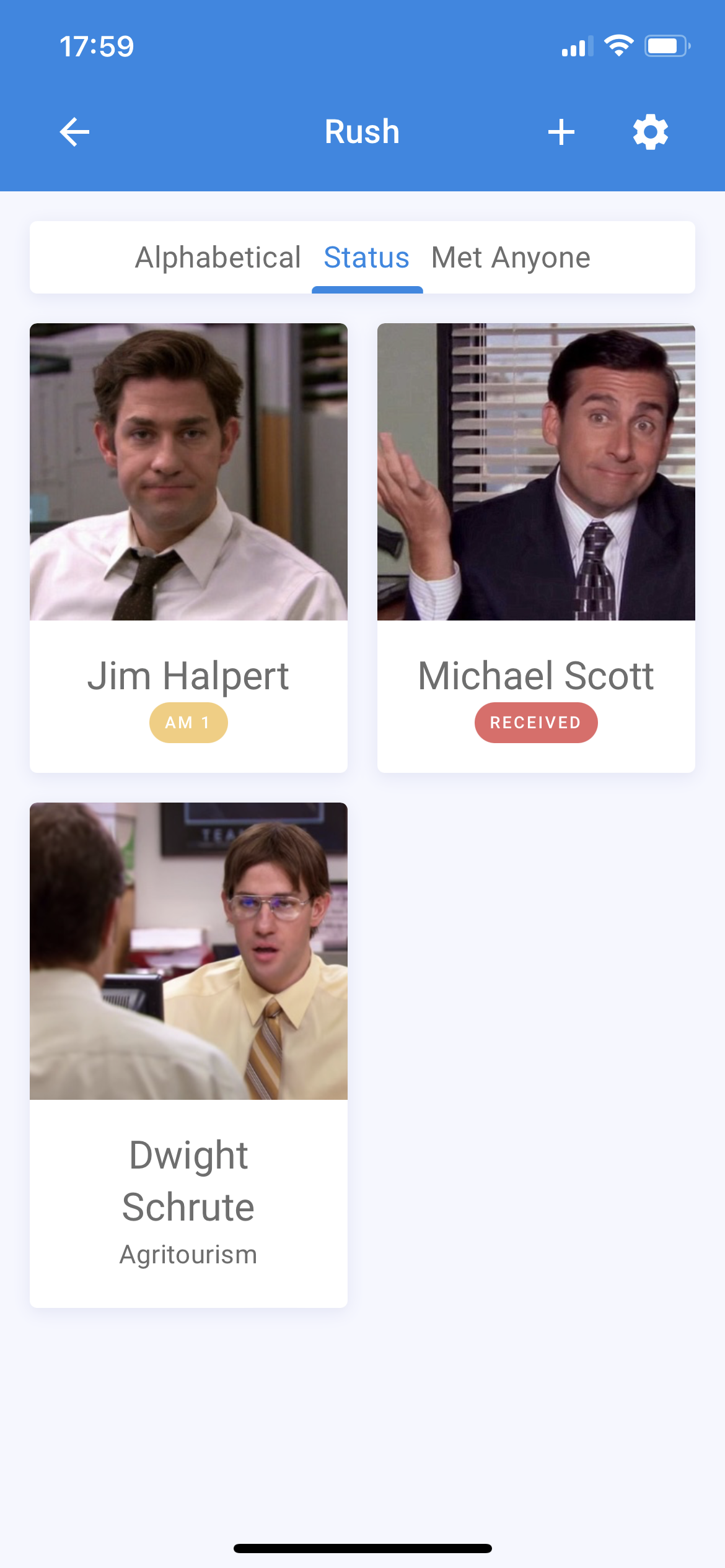
Task: Select the Status tab
Action: coord(366,258)
